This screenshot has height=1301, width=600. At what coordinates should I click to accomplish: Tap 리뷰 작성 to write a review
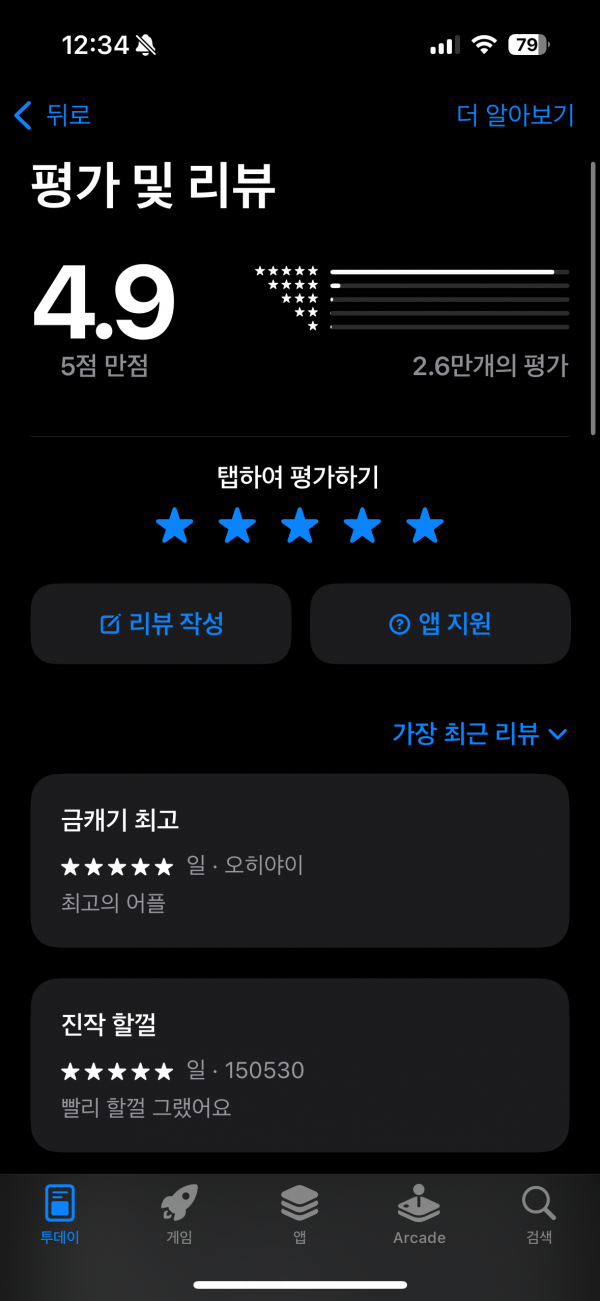161,624
